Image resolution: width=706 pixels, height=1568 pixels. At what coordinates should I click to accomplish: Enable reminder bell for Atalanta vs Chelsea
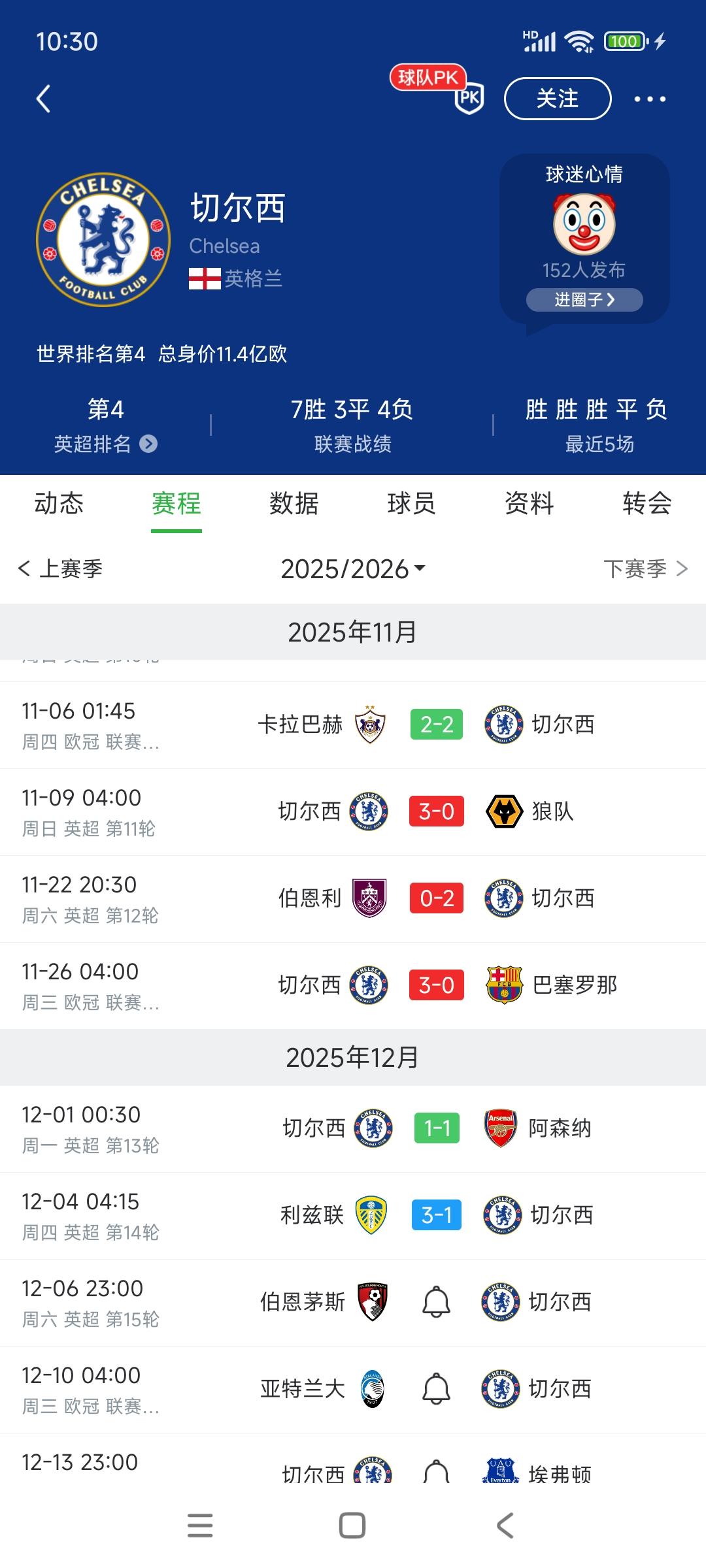[x=436, y=1389]
